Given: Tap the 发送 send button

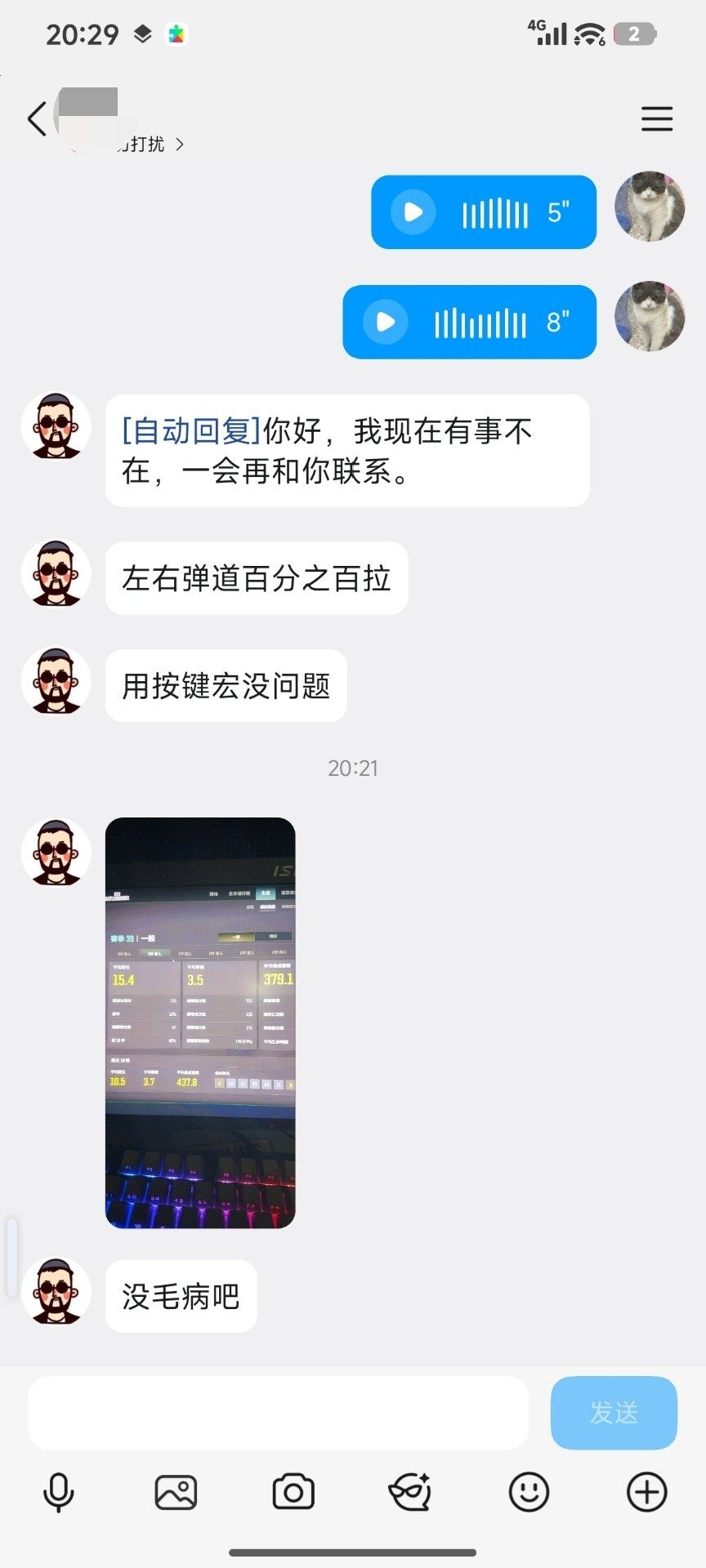Looking at the screenshot, I should (613, 1413).
